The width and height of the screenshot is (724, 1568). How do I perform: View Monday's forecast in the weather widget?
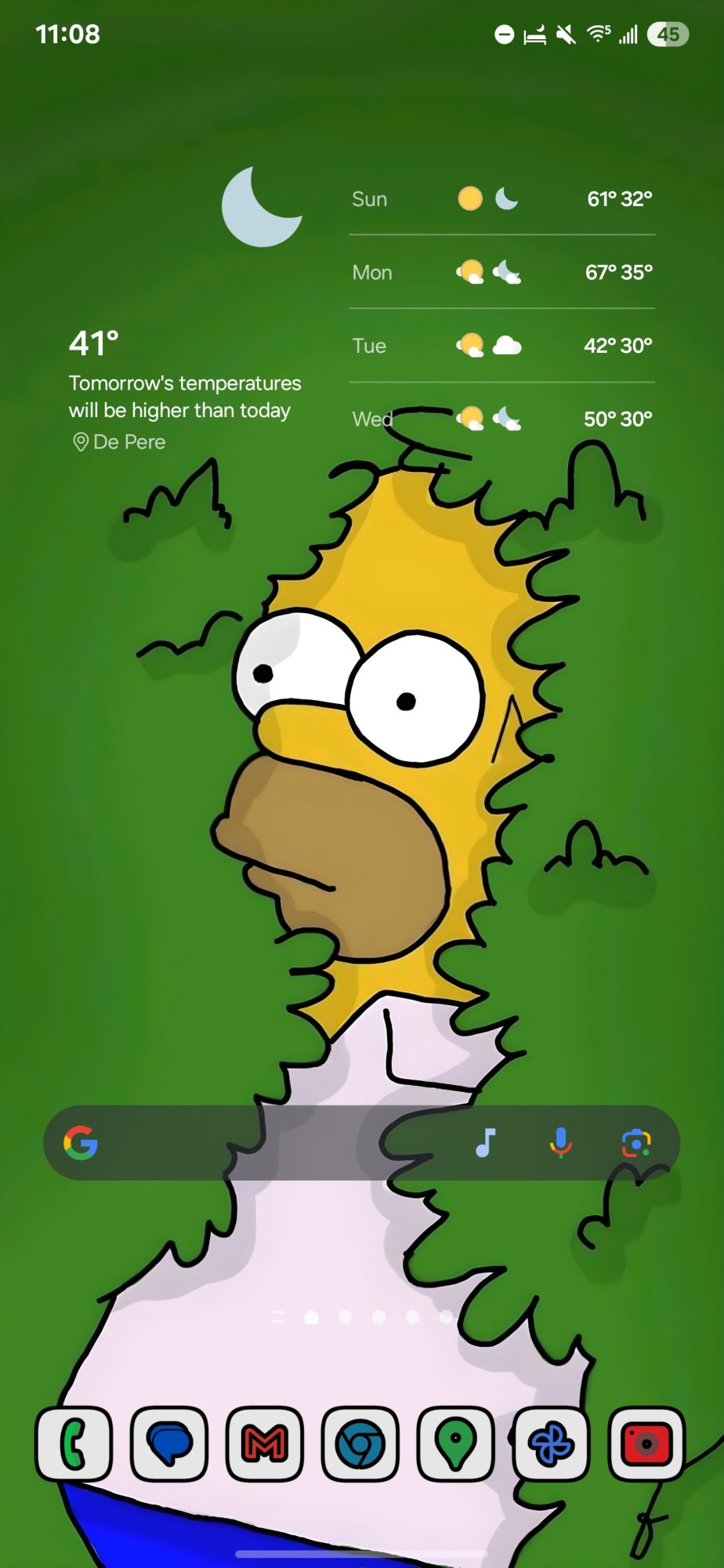(501, 272)
